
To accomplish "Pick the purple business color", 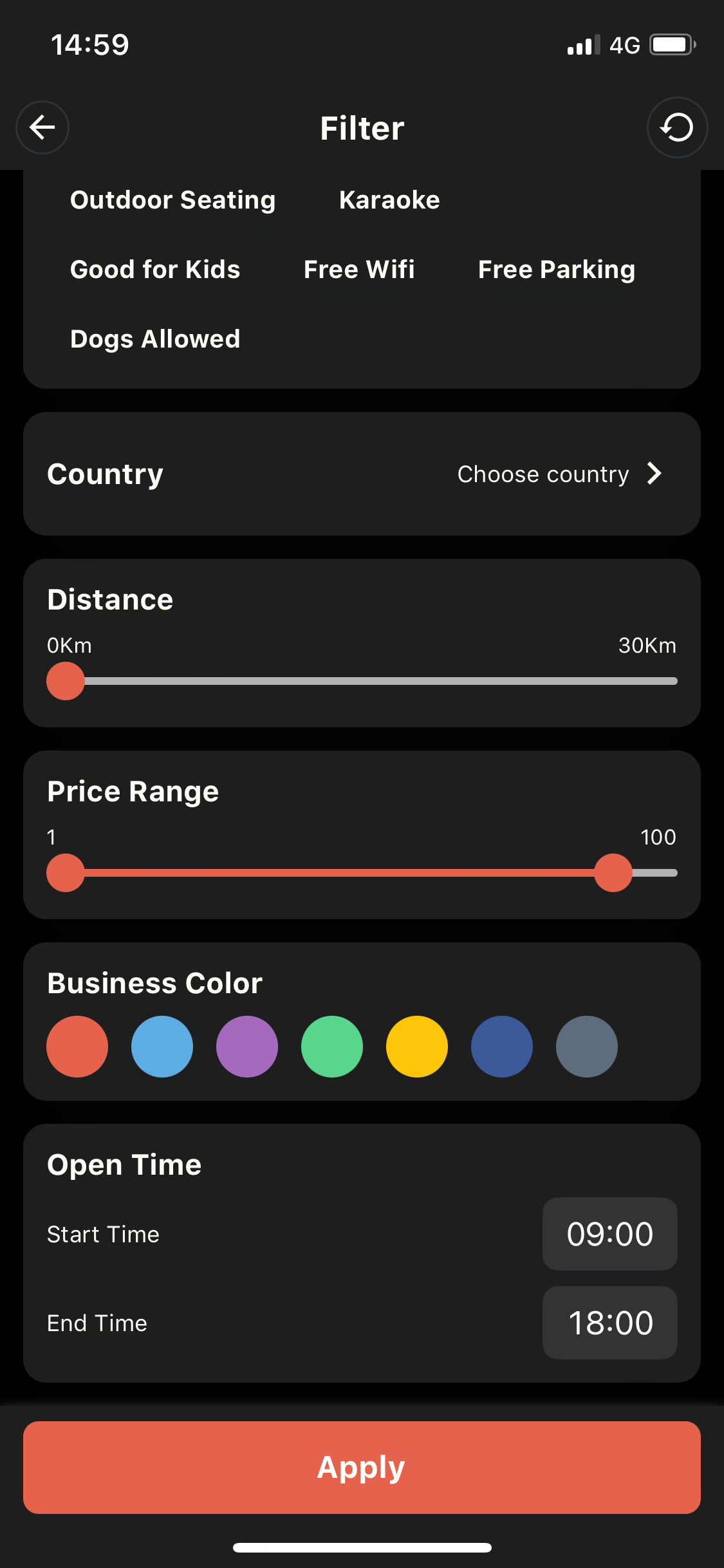I will pos(247,1047).
